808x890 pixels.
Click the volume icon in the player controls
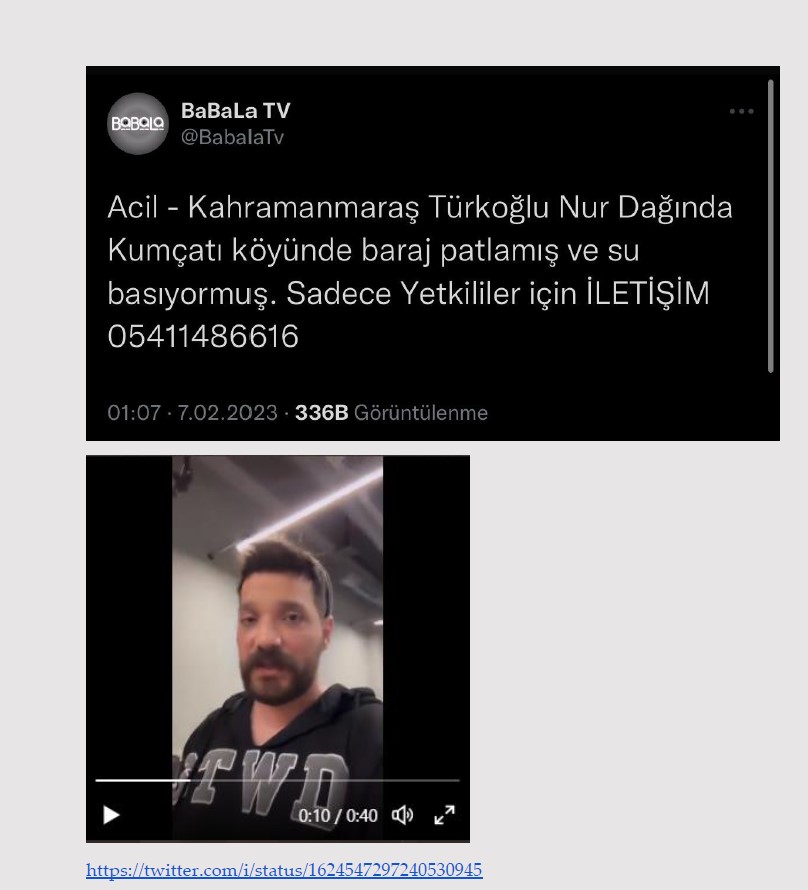click(403, 815)
